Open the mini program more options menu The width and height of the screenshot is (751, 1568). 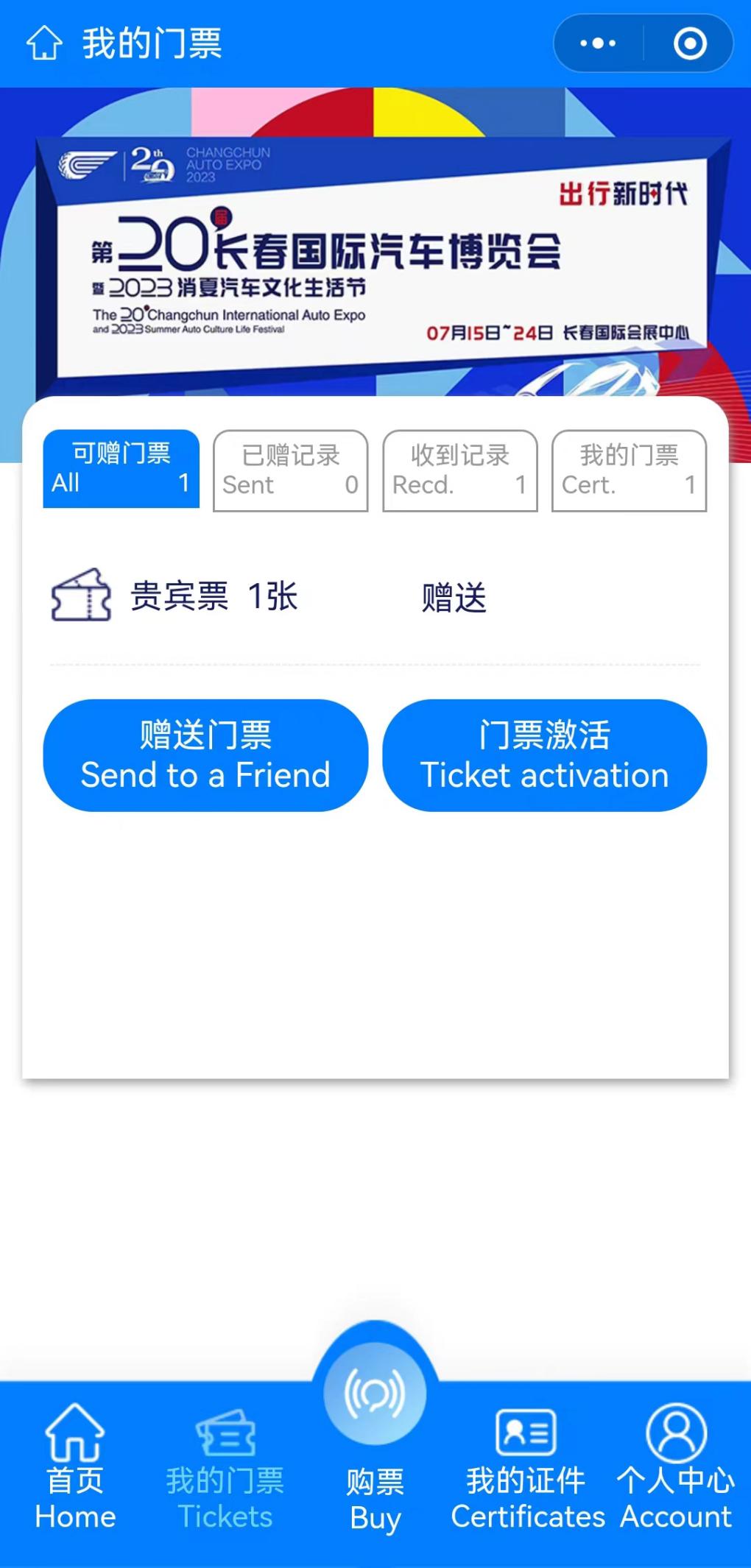click(598, 43)
